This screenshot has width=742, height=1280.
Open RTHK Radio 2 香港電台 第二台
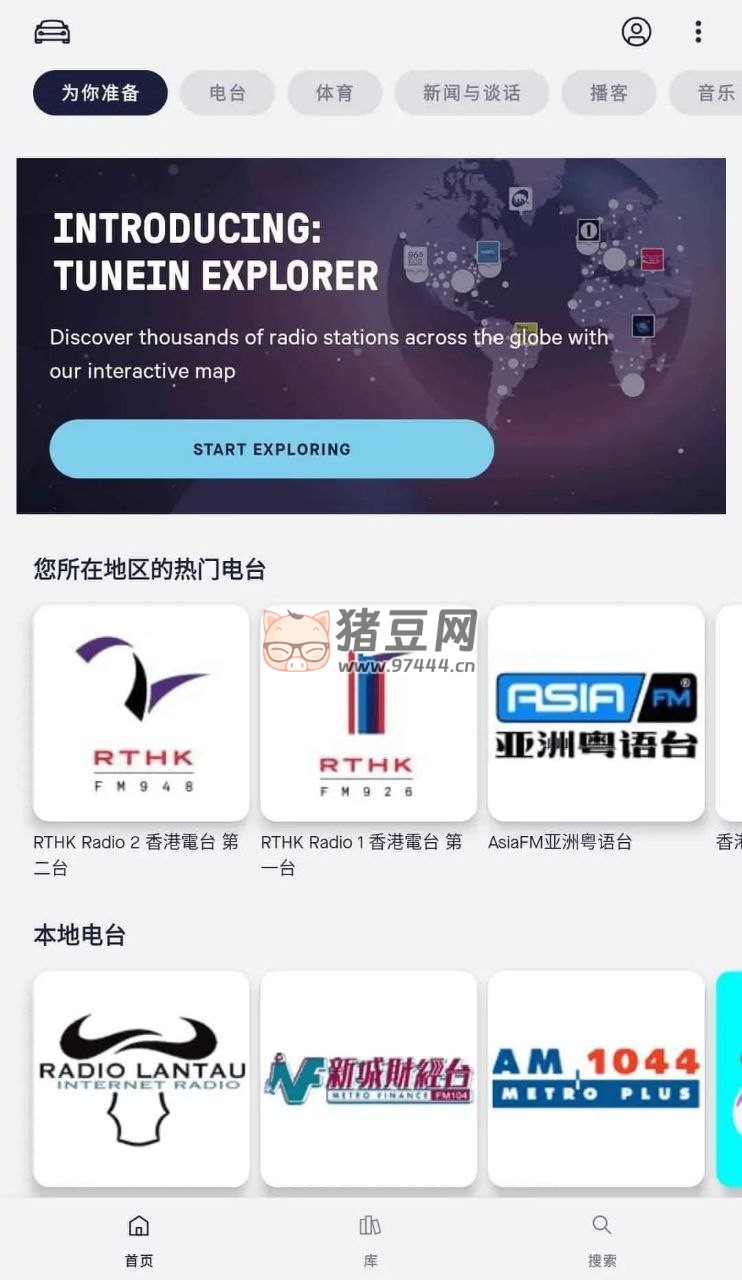[x=141, y=713]
